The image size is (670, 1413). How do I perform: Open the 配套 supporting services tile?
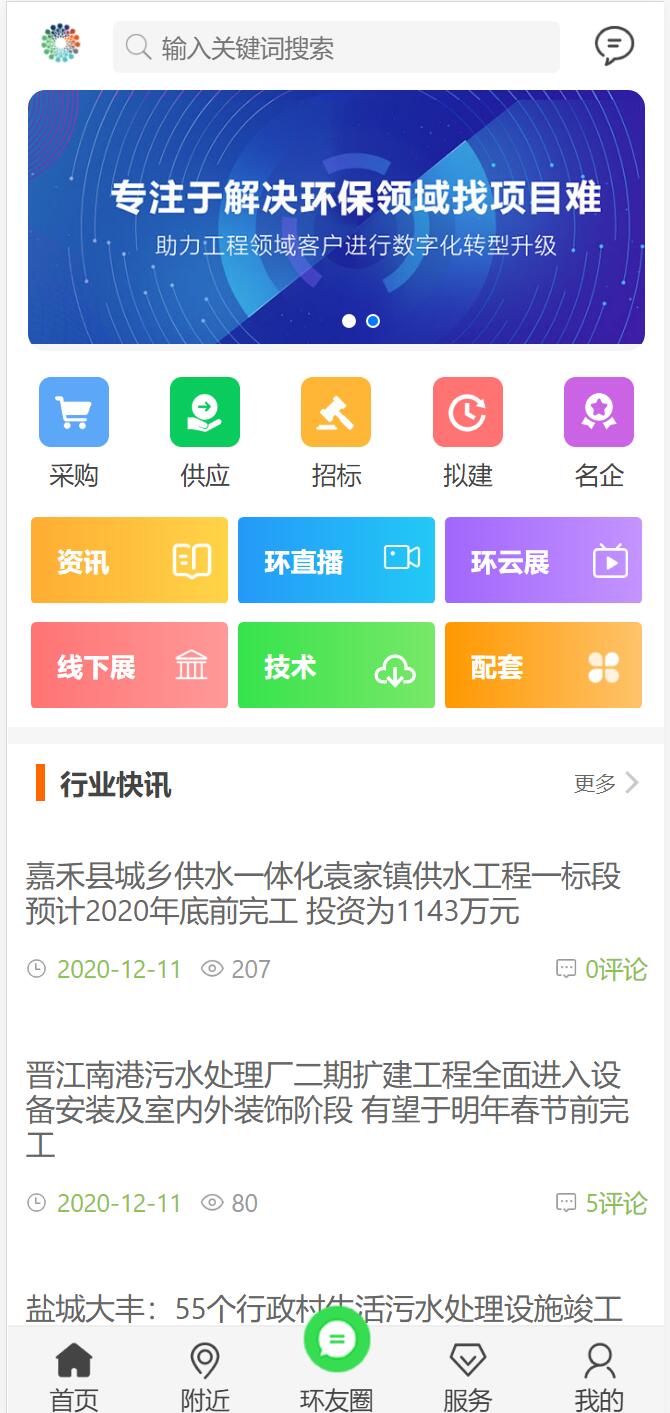[543, 665]
